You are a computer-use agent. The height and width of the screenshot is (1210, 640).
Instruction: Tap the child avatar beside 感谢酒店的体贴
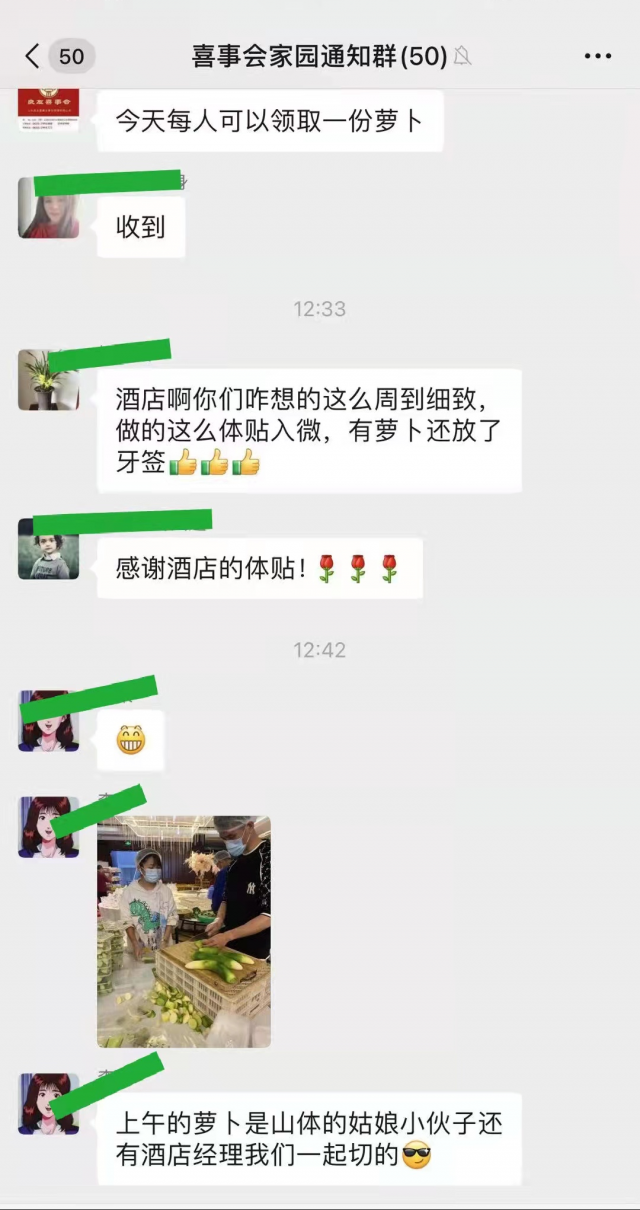point(48,548)
